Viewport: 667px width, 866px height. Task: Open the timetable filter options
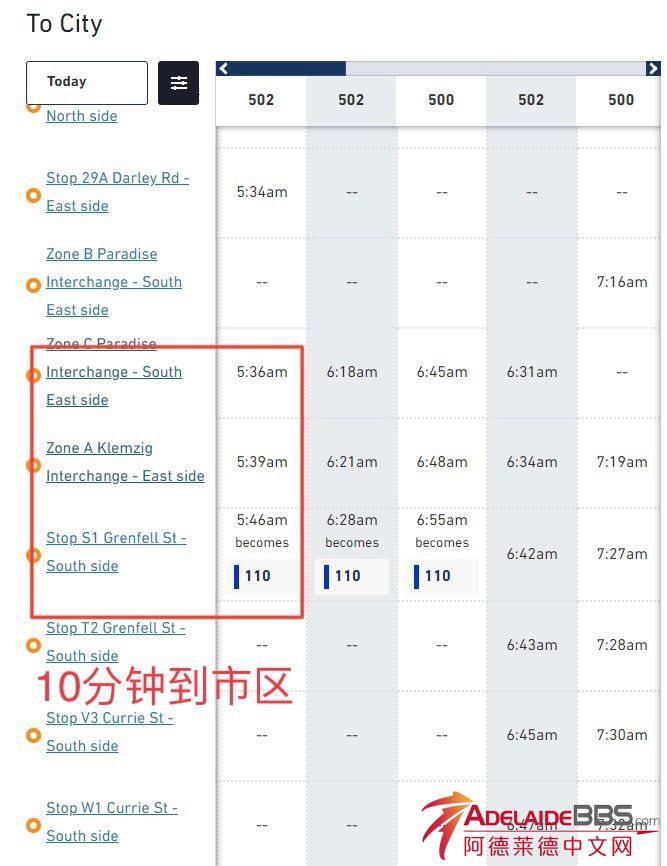pos(179,83)
